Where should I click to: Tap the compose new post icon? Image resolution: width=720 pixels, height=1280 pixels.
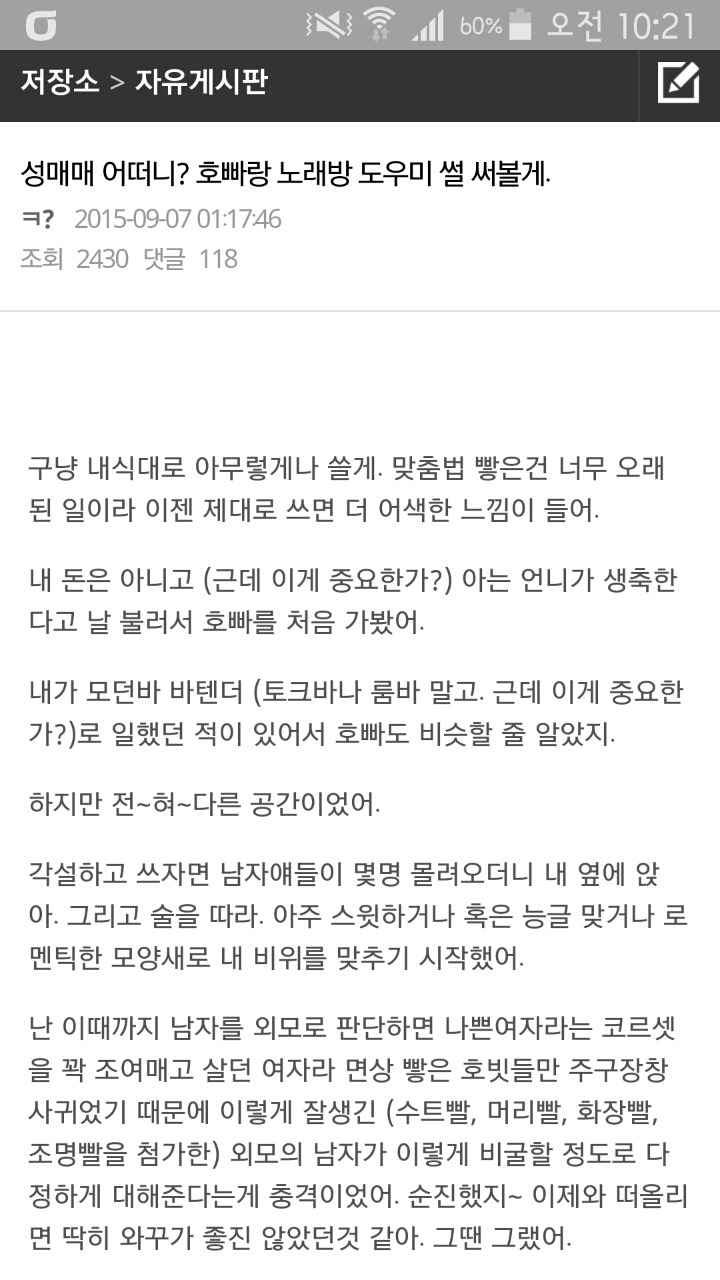click(x=678, y=84)
